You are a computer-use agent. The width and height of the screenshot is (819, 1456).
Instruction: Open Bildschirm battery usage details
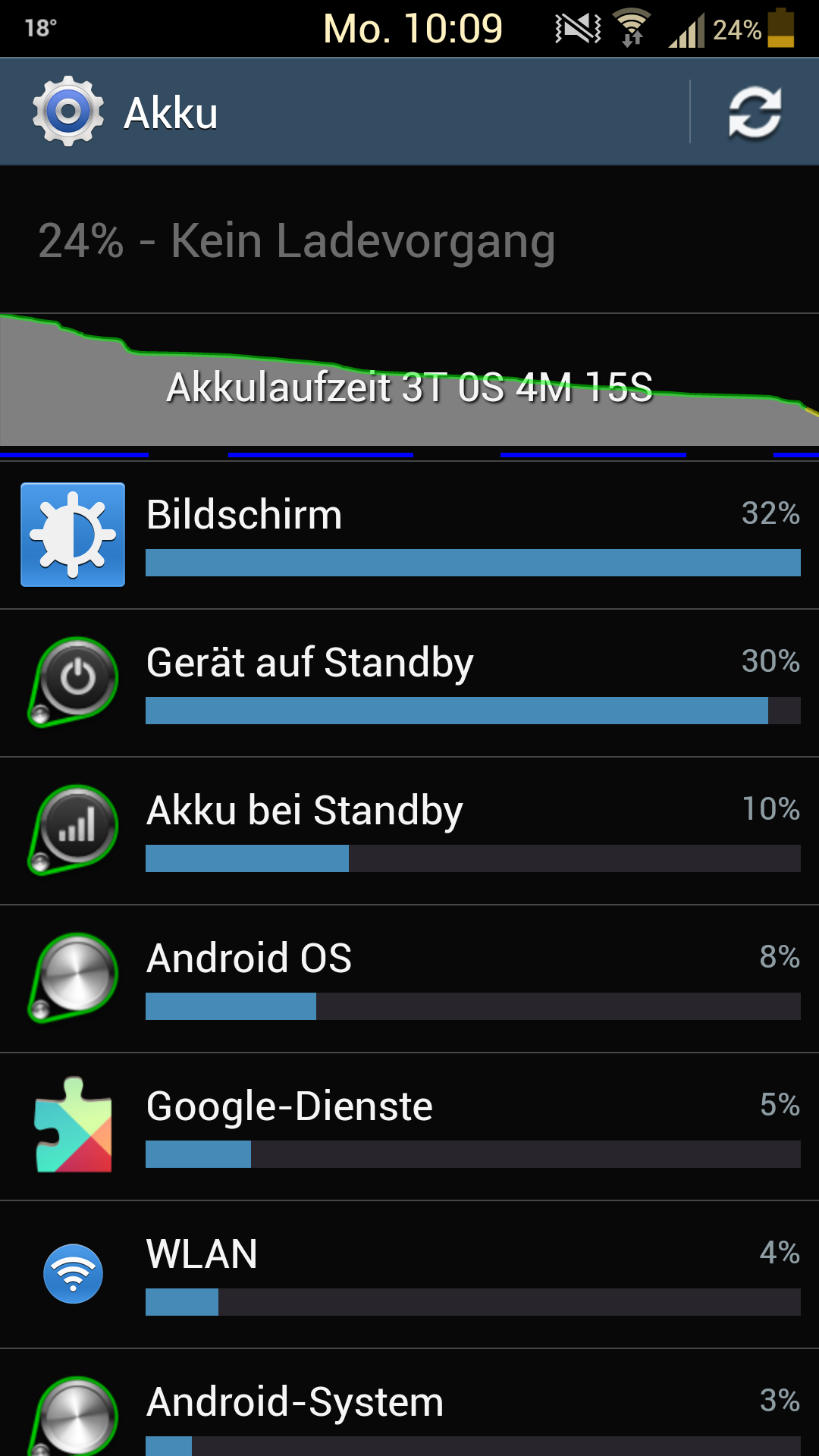[409, 535]
